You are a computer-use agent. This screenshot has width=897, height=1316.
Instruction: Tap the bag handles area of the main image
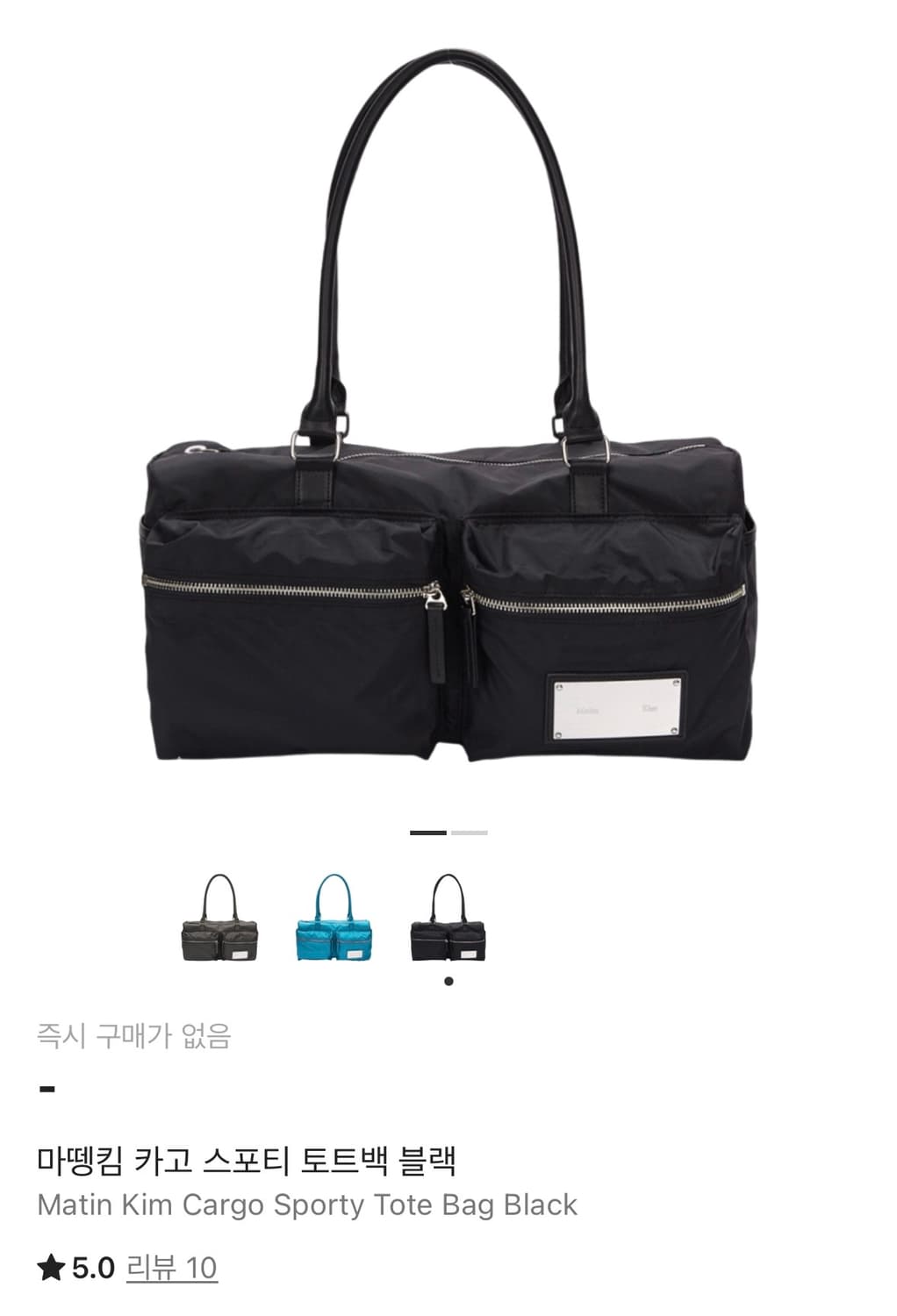(448, 219)
